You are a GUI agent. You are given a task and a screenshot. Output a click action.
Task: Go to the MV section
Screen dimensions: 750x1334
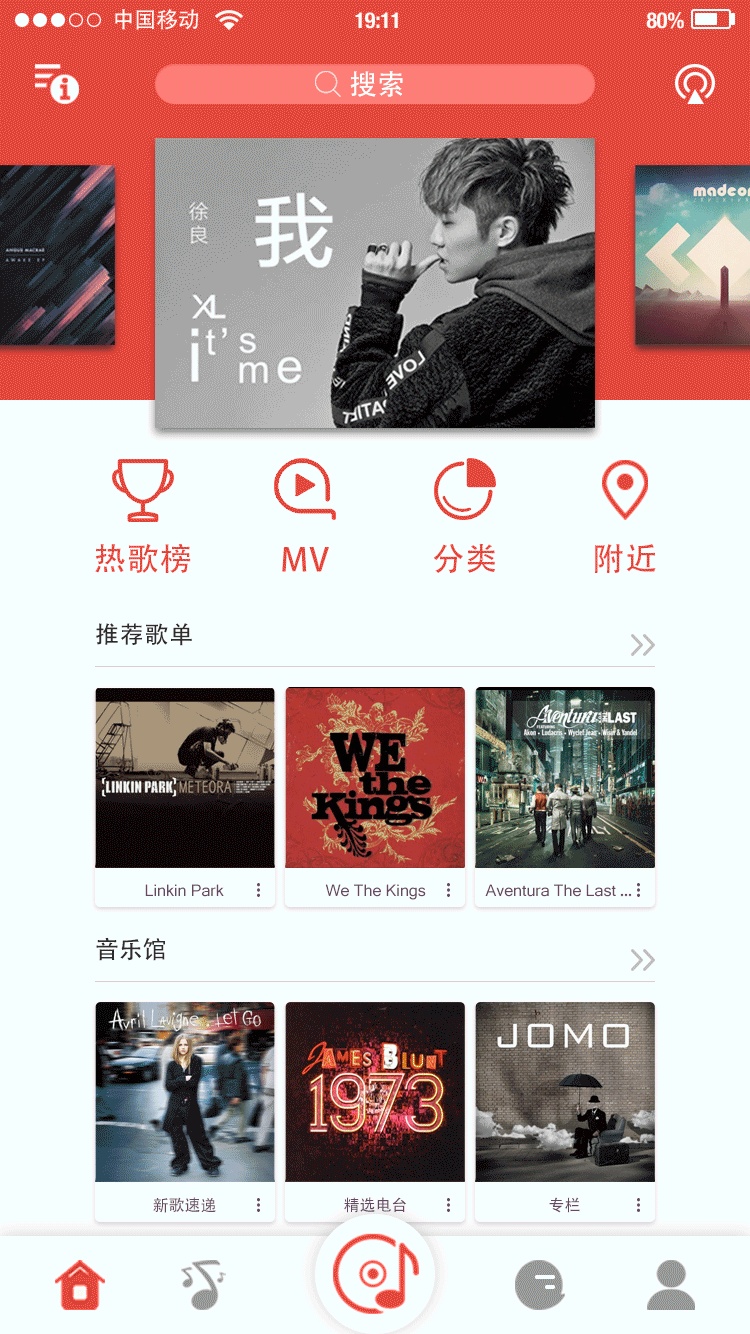tap(305, 516)
